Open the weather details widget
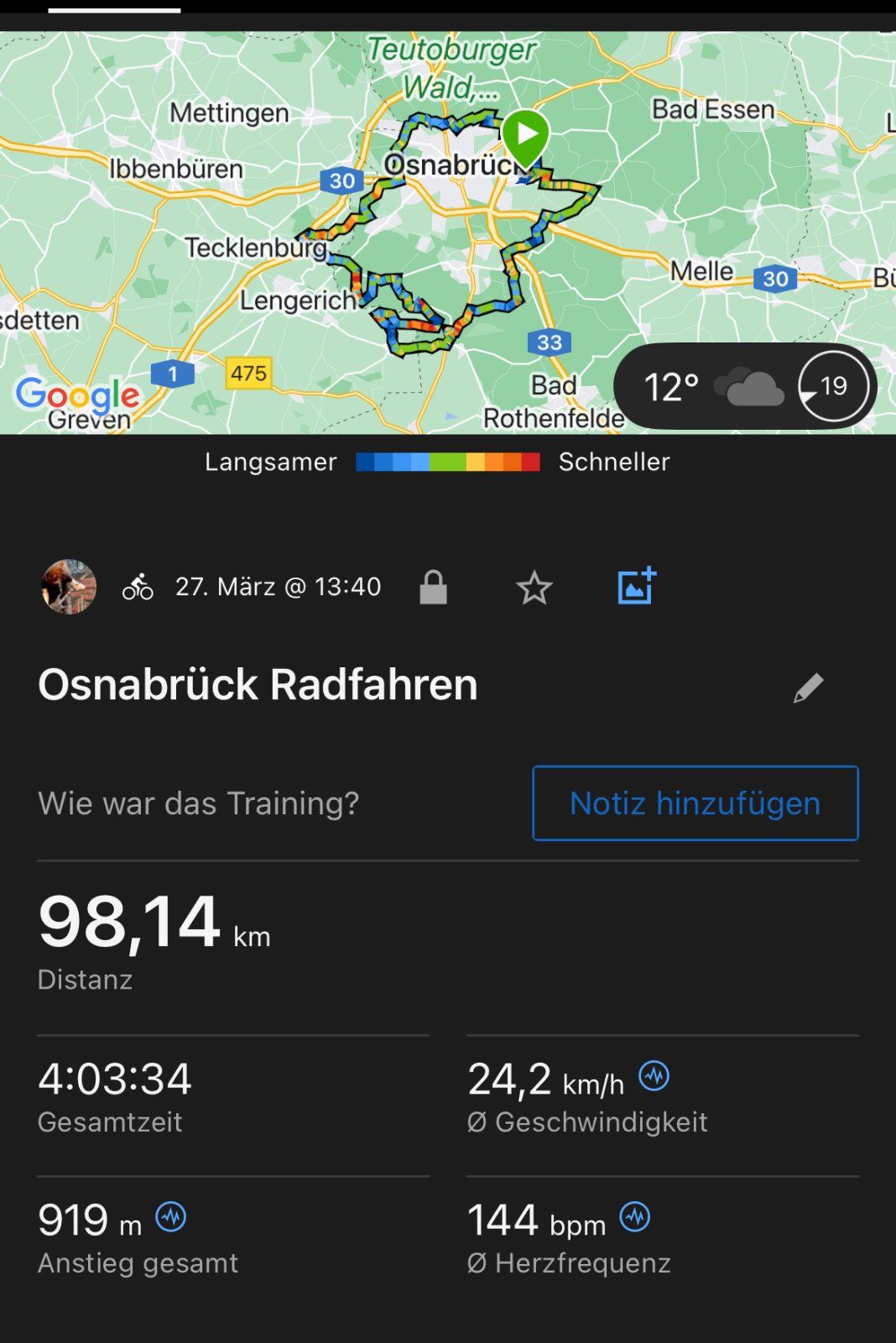The image size is (896, 1343). [745, 387]
